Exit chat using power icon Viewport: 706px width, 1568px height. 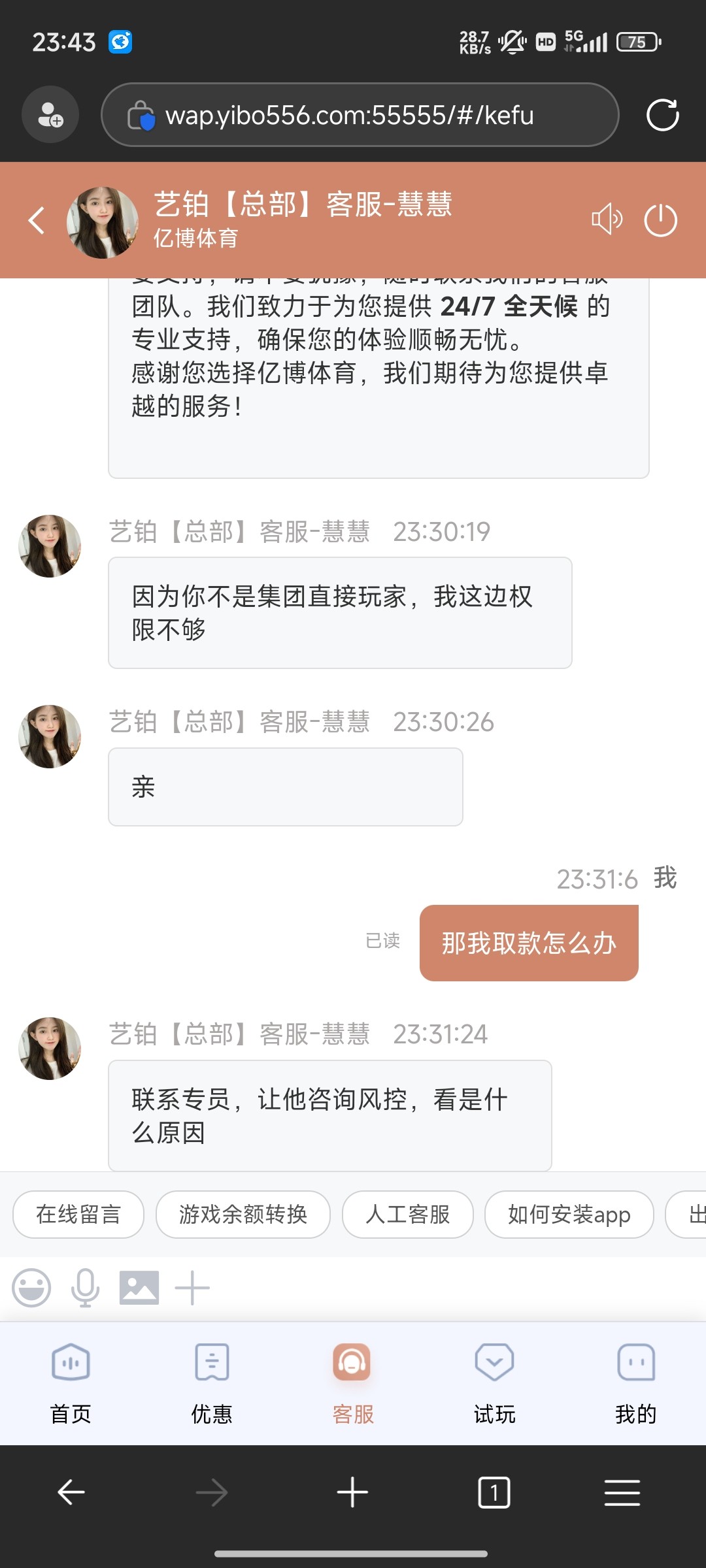660,220
